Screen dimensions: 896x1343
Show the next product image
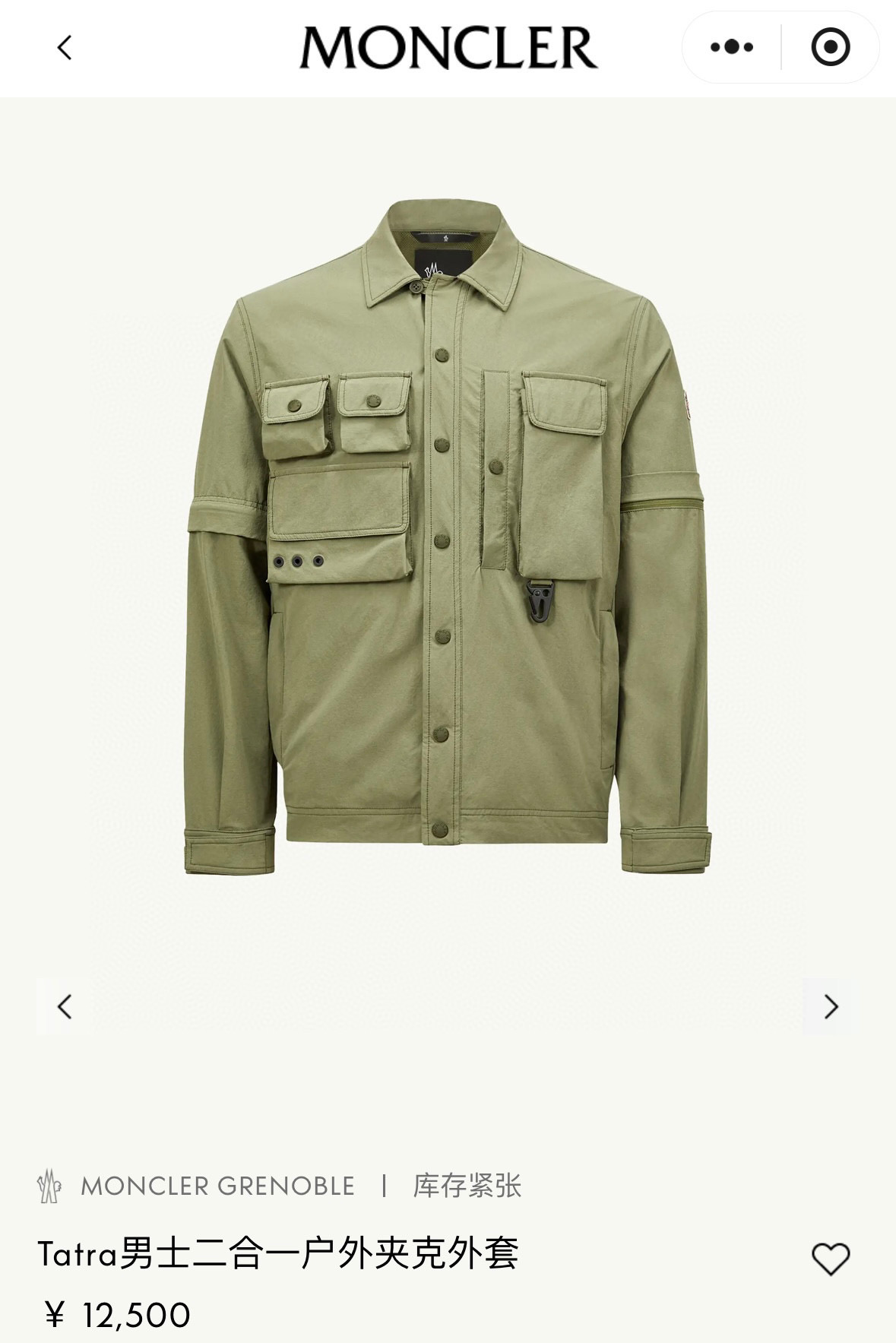coord(831,1006)
